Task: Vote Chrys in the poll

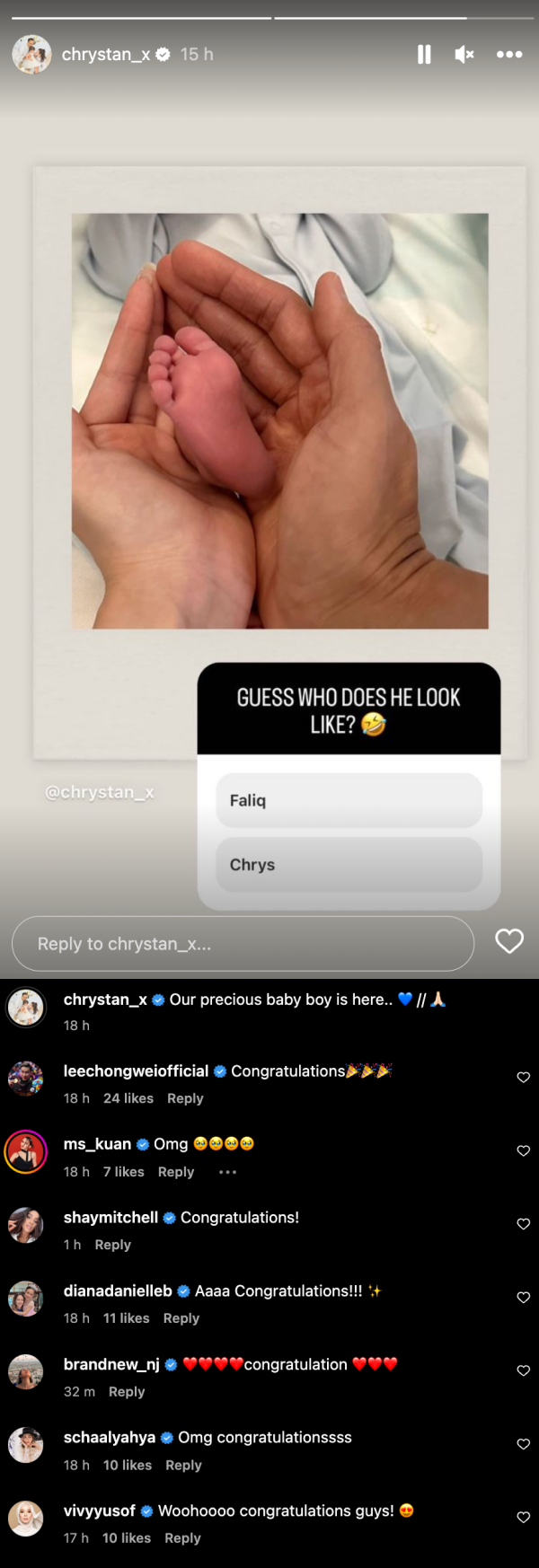Action: [349, 865]
